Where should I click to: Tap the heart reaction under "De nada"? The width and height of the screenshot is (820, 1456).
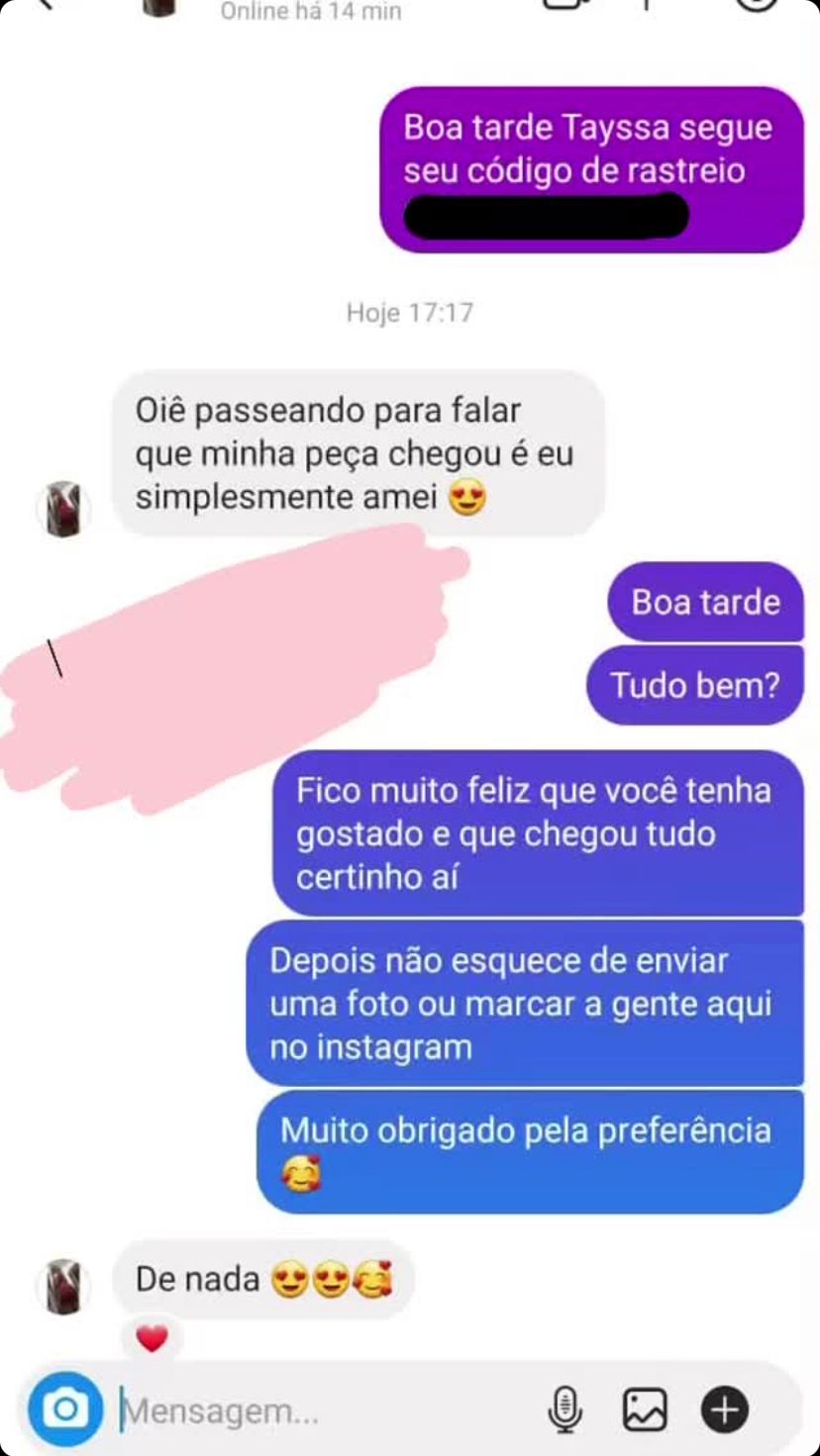[x=152, y=1340]
